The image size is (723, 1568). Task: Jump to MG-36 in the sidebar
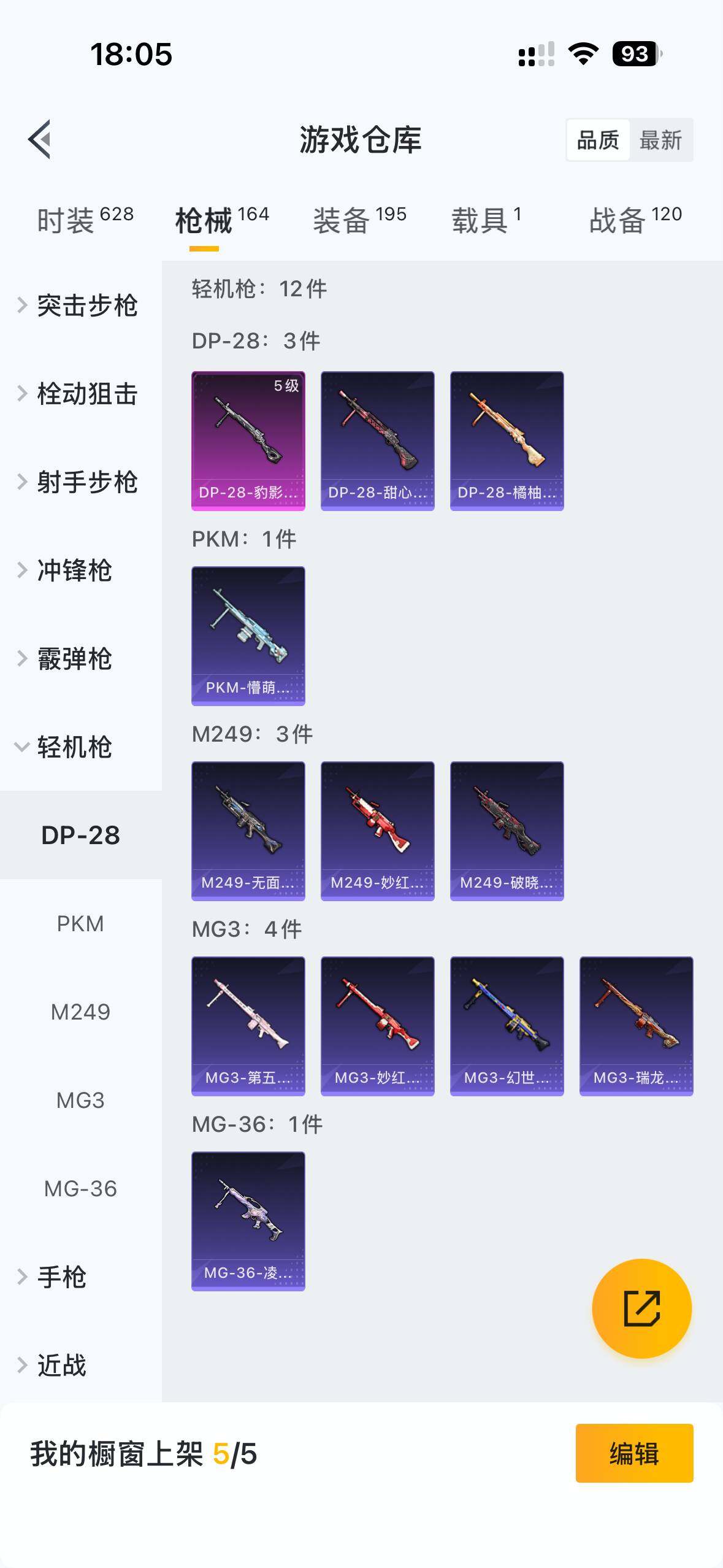[x=80, y=1189]
